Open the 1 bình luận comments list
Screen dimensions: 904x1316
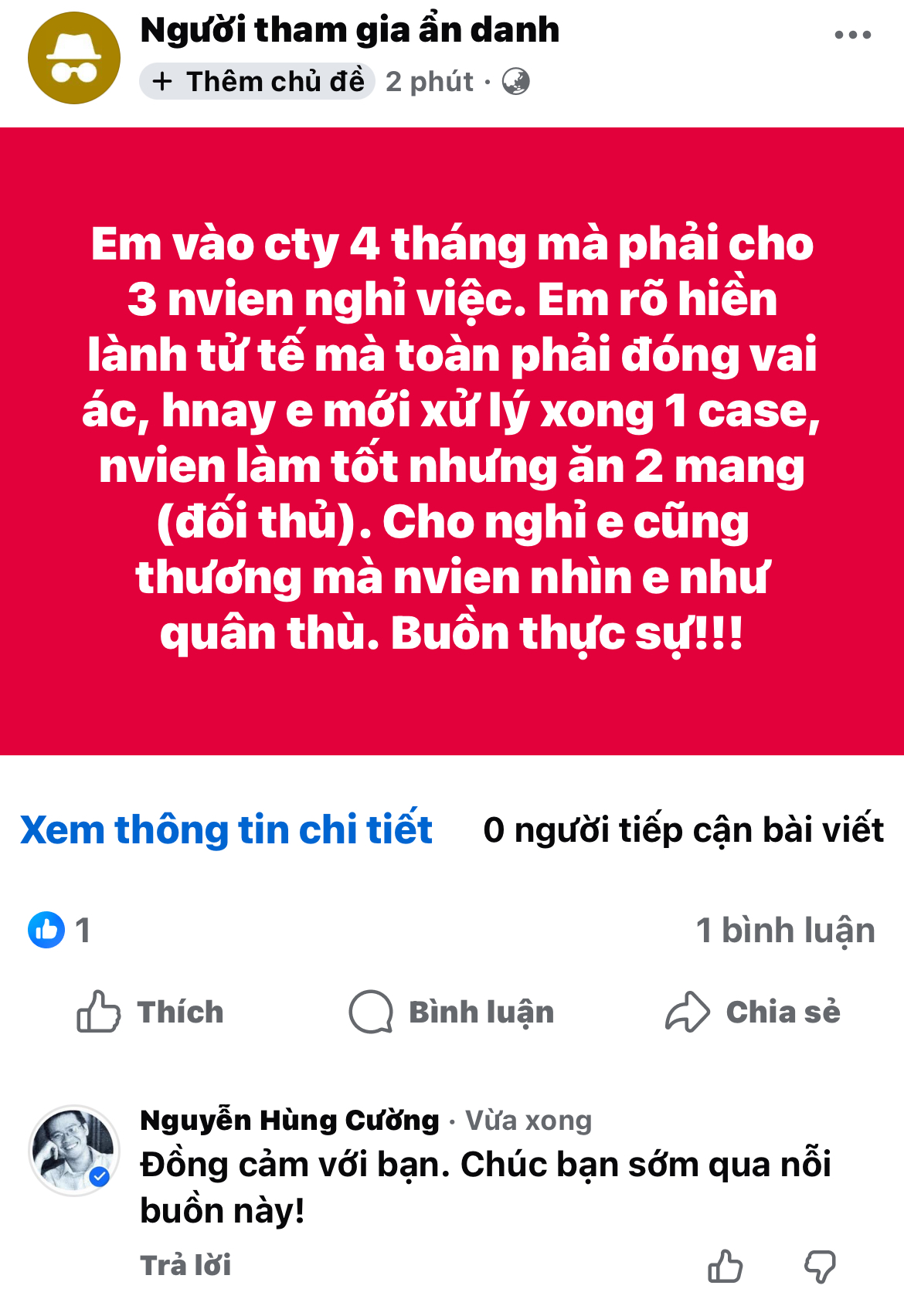click(785, 930)
